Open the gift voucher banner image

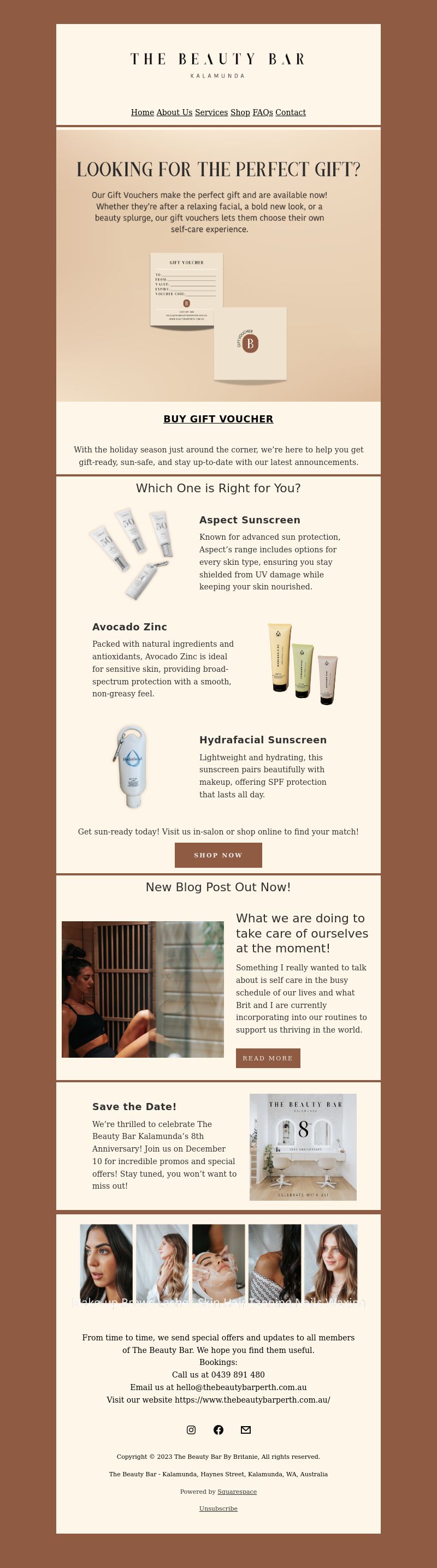218,265
